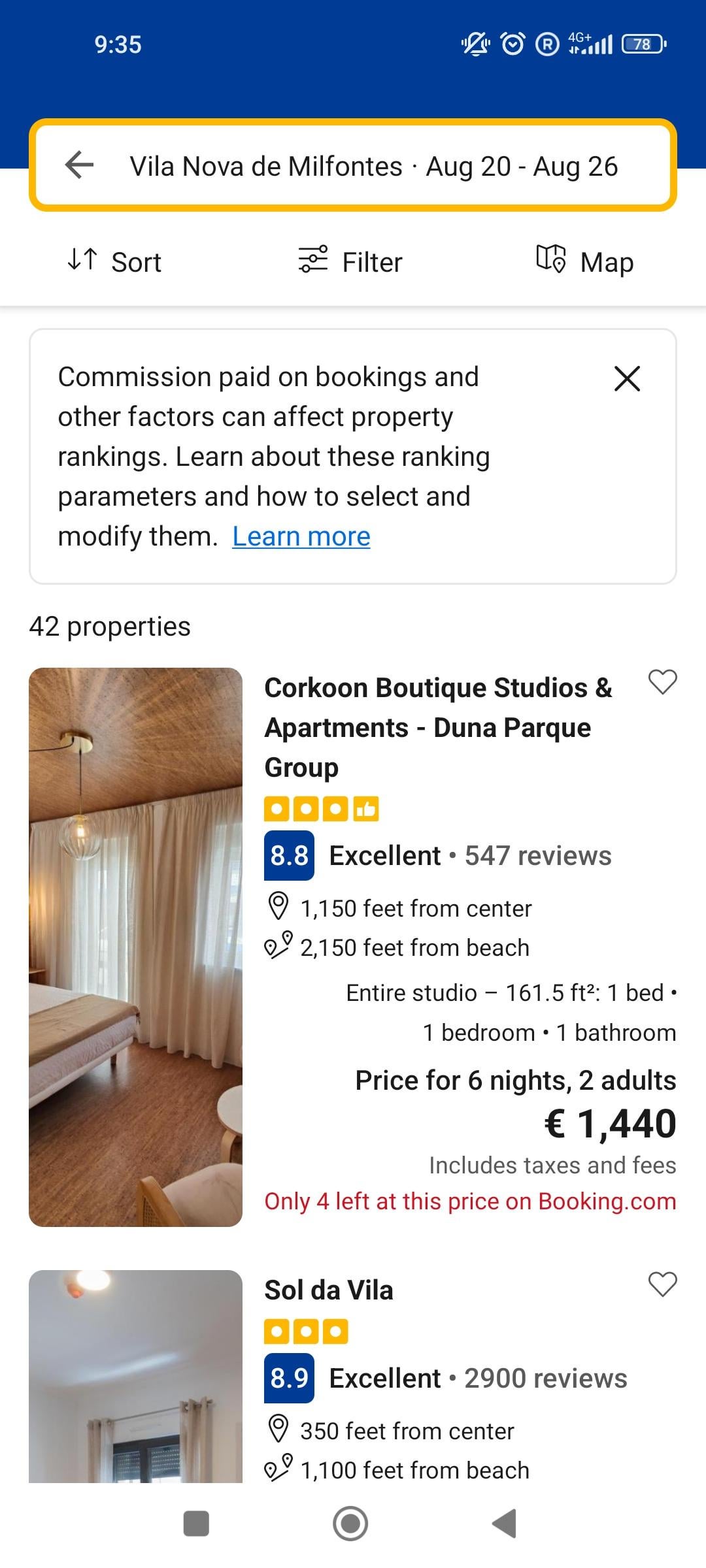Add Sol da Vila to saved list
706x1568 pixels.
(x=662, y=1284)
